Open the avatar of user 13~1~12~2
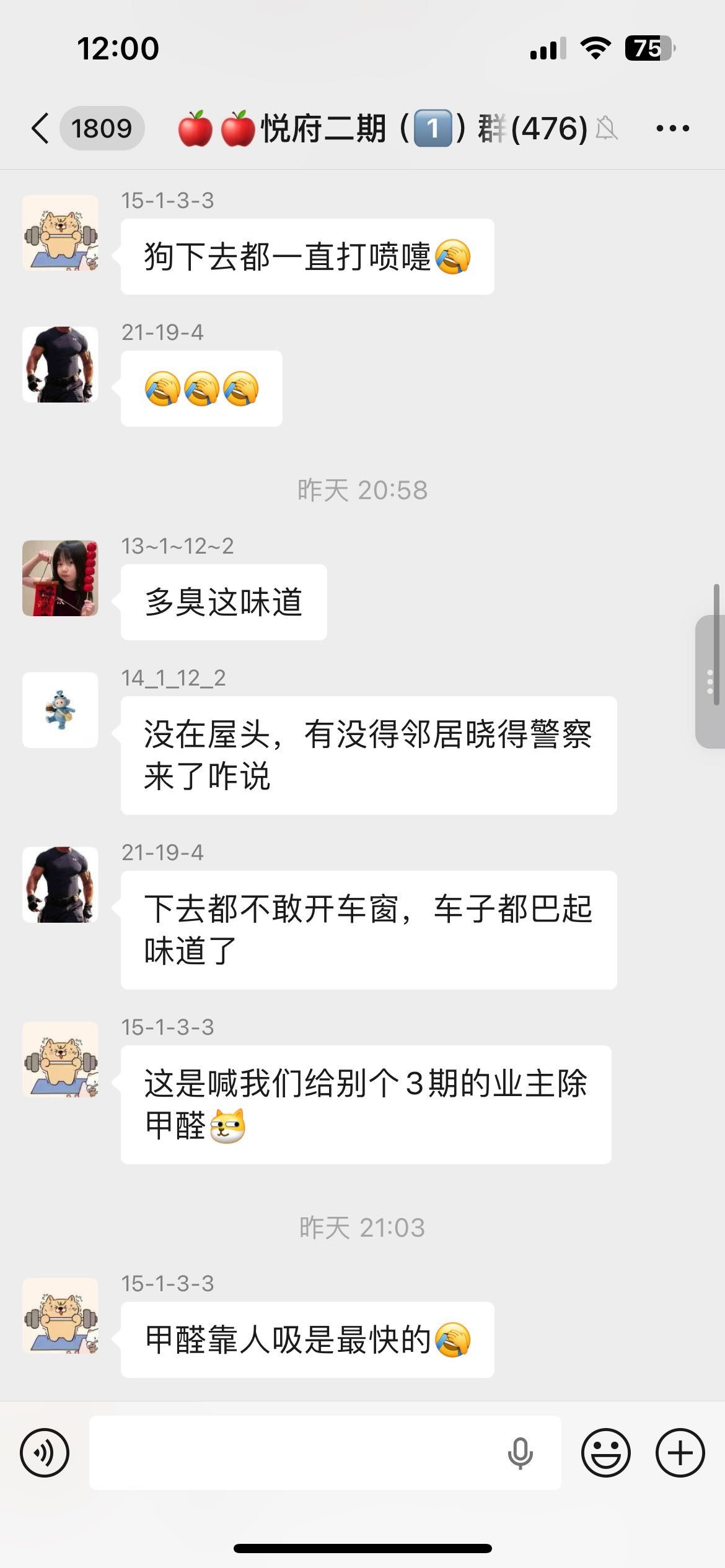 pos(60,578)
